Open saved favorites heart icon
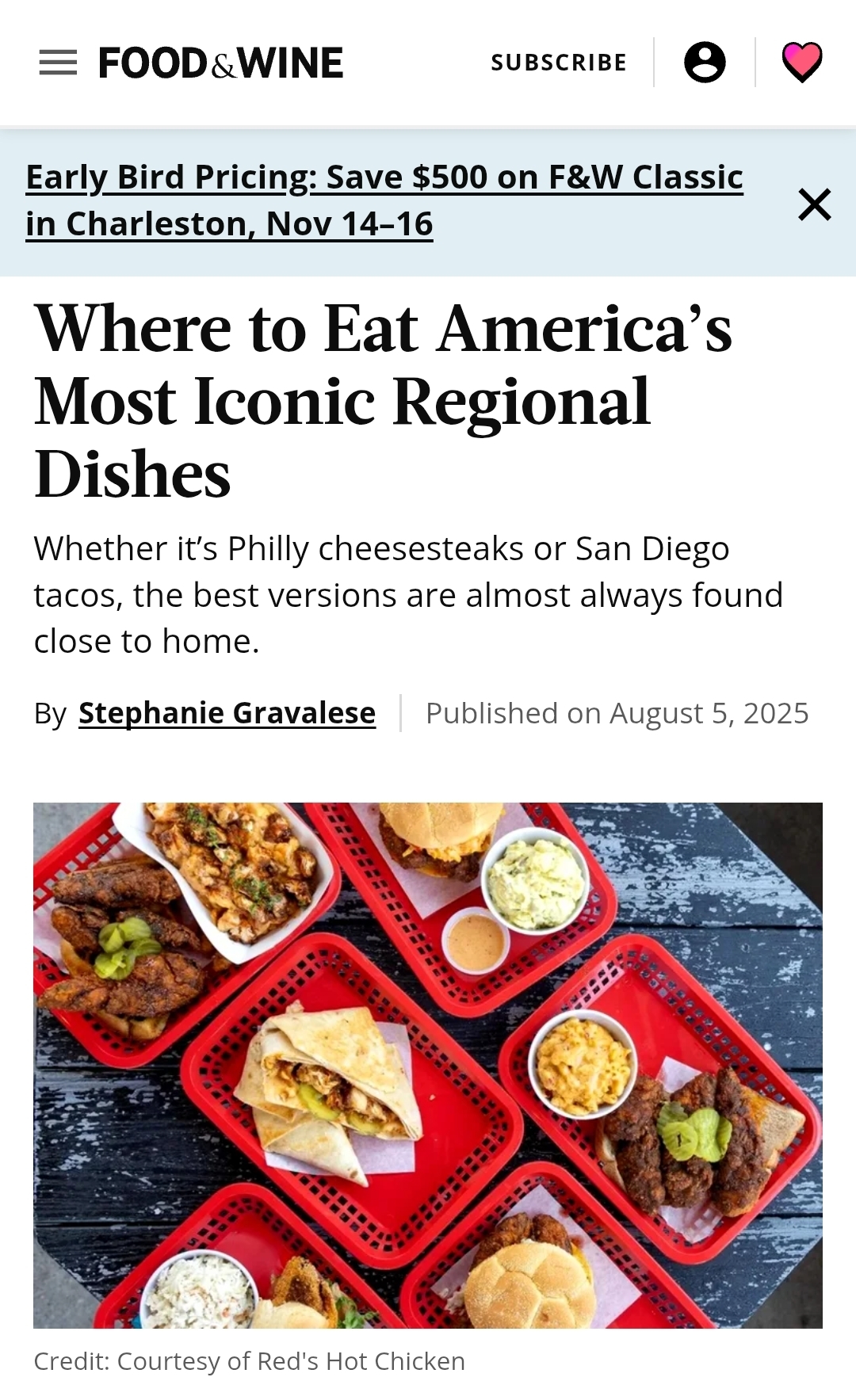Image resolution: width=856 pixels, height=1400 pixels. 802,63
